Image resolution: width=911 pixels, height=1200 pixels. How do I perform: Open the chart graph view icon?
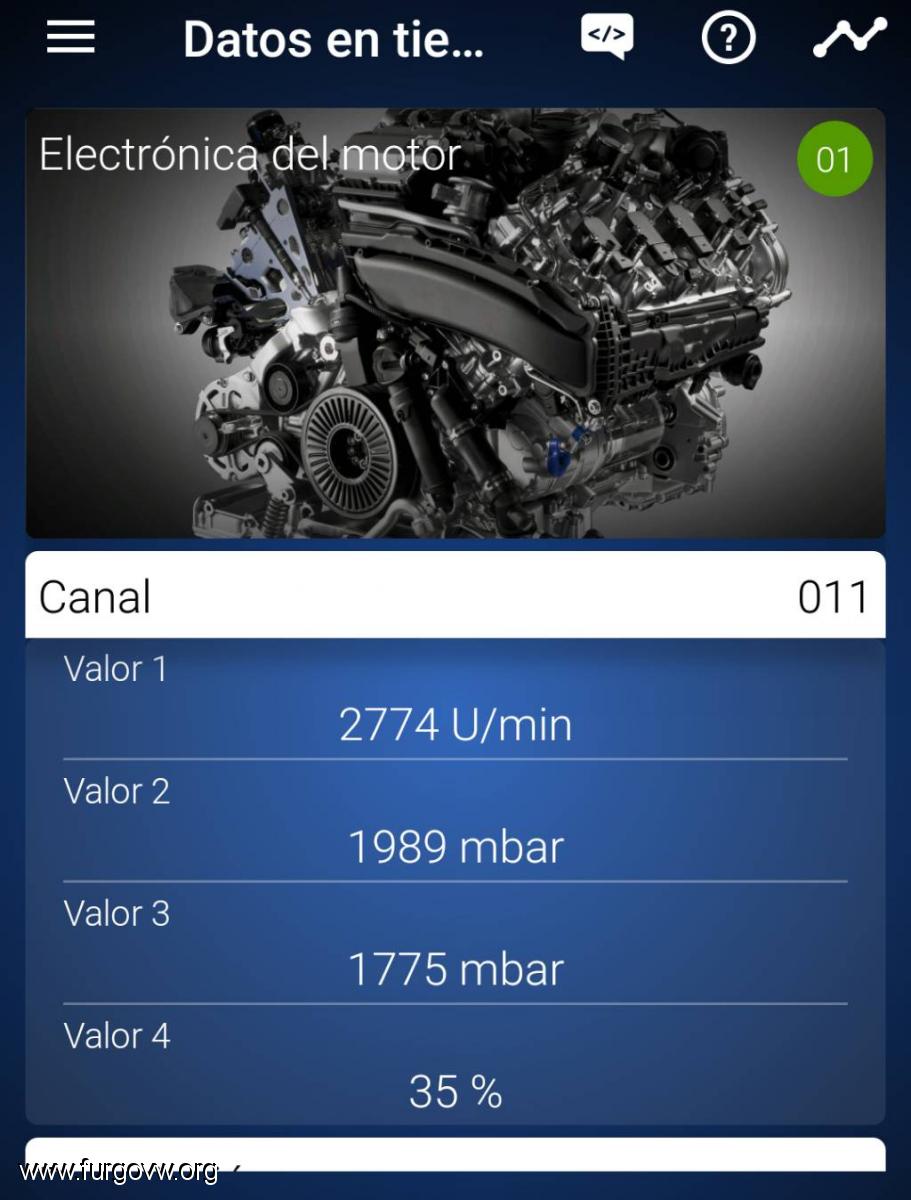tap(849, 38)
